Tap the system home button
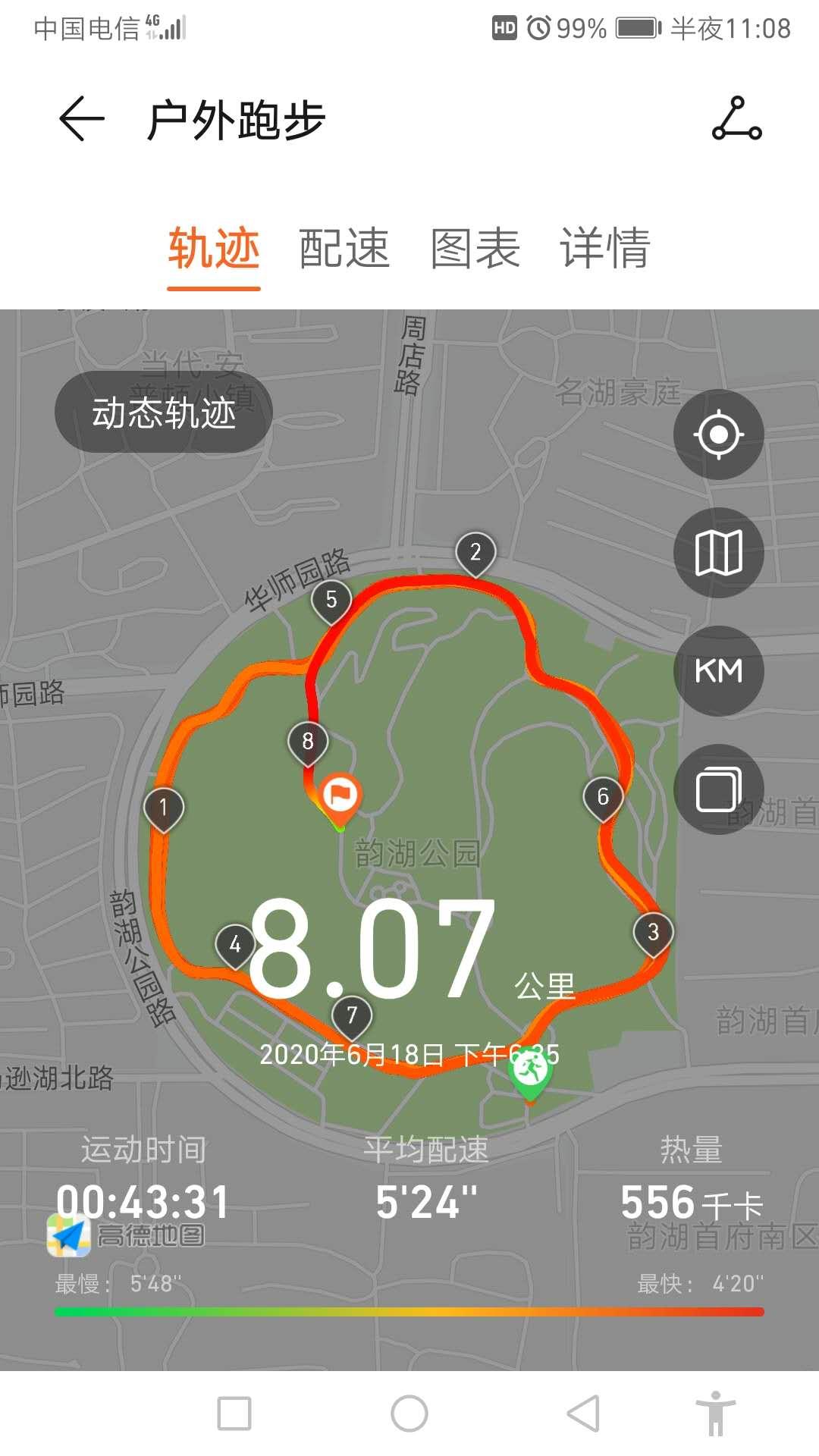Image resolution: width=819 pixels, height=1456 pixels. point(409,1414)
